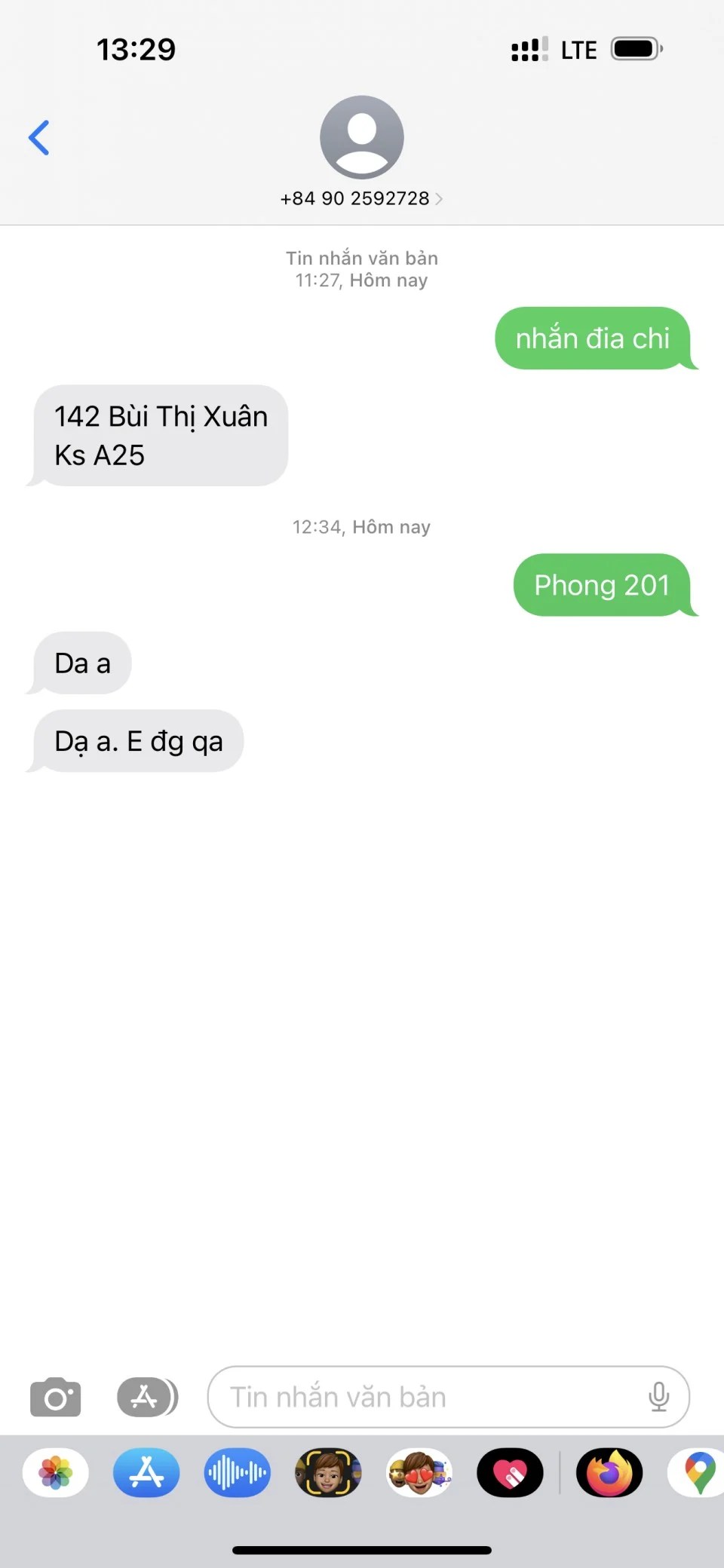This screenshot has width=724, height=1568.
Task: Open Photos app in the iMessage bar
Action: pos(56,1472)
